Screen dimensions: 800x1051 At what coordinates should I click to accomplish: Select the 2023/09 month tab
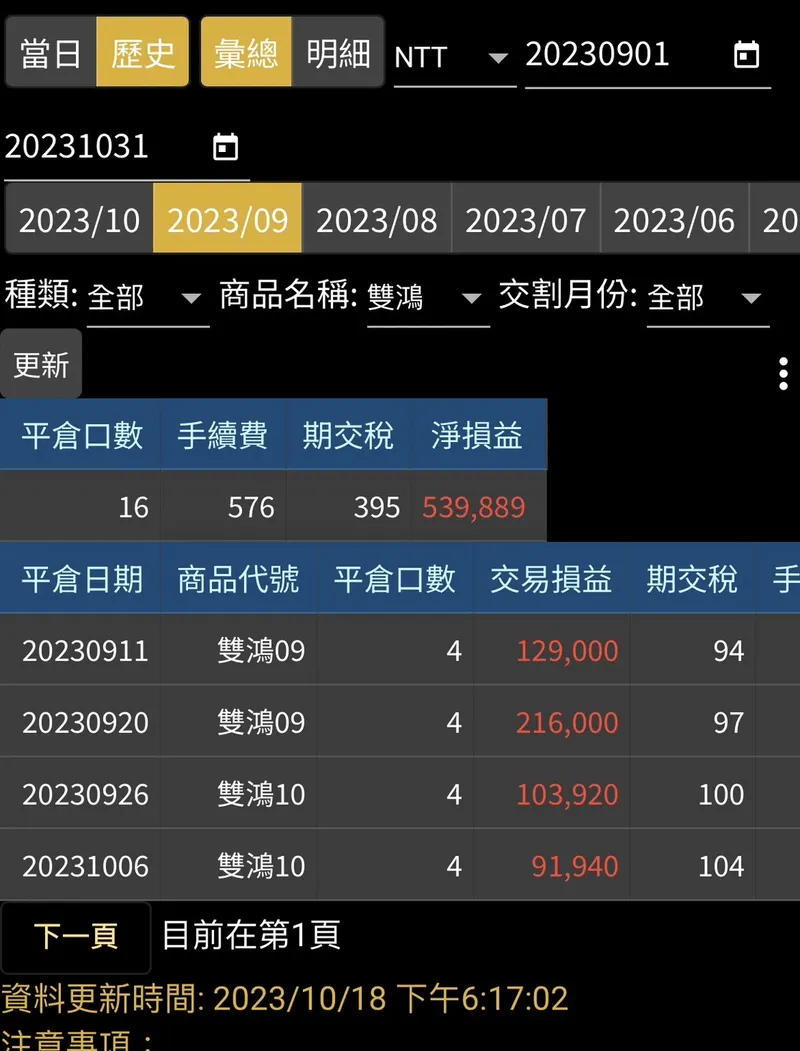[x=227, y=220]
